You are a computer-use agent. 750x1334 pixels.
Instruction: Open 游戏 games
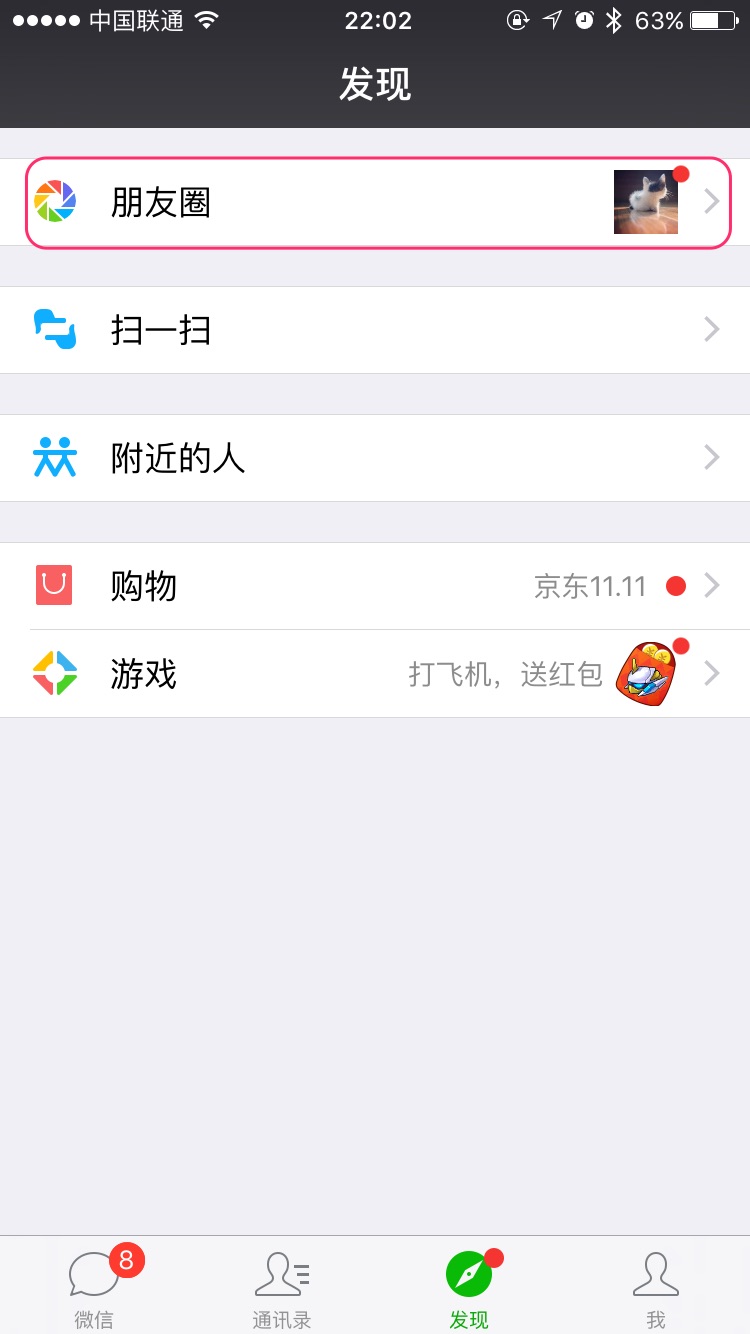pyautogui.click(x=375, y=674)
